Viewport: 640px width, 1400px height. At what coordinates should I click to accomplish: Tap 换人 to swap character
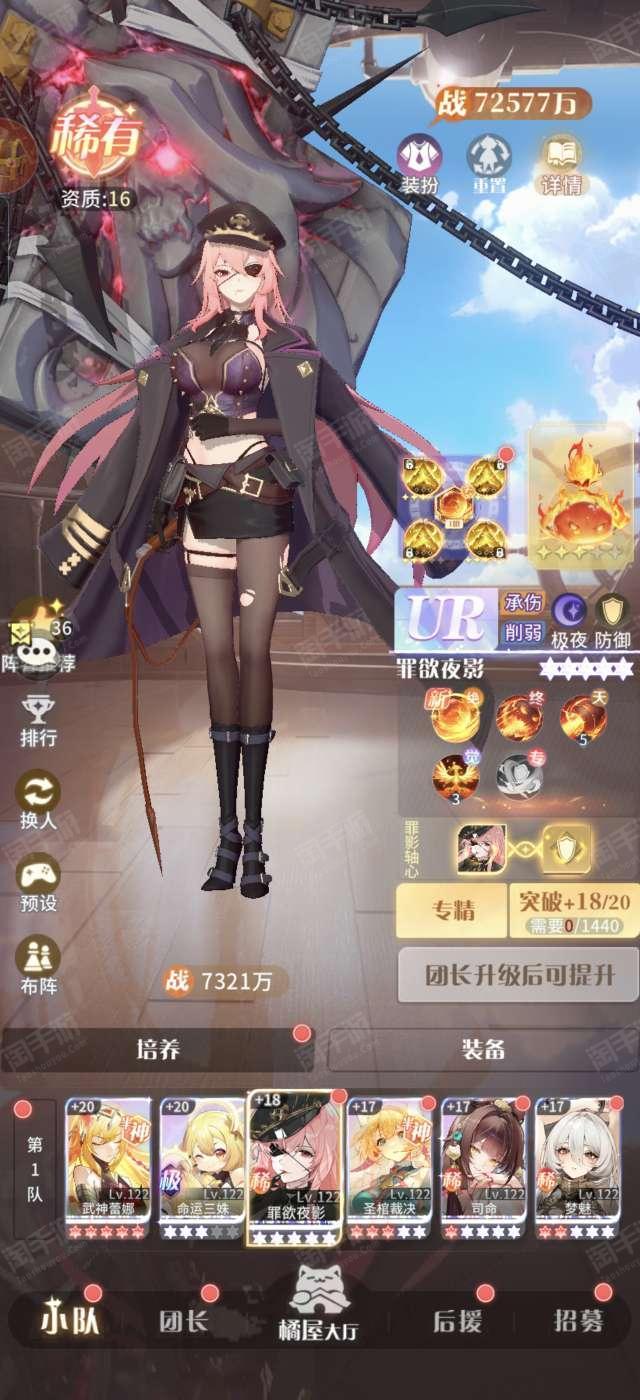pyautogui.click(x=38, y=801)
